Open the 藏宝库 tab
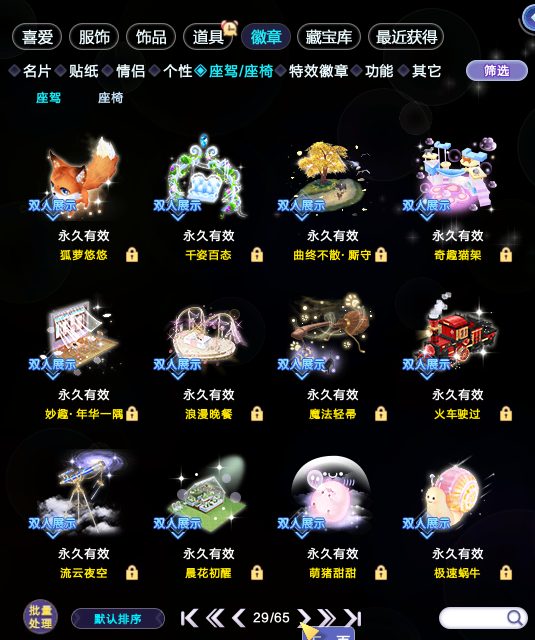 pyautogui.click(x=329, y=37)
